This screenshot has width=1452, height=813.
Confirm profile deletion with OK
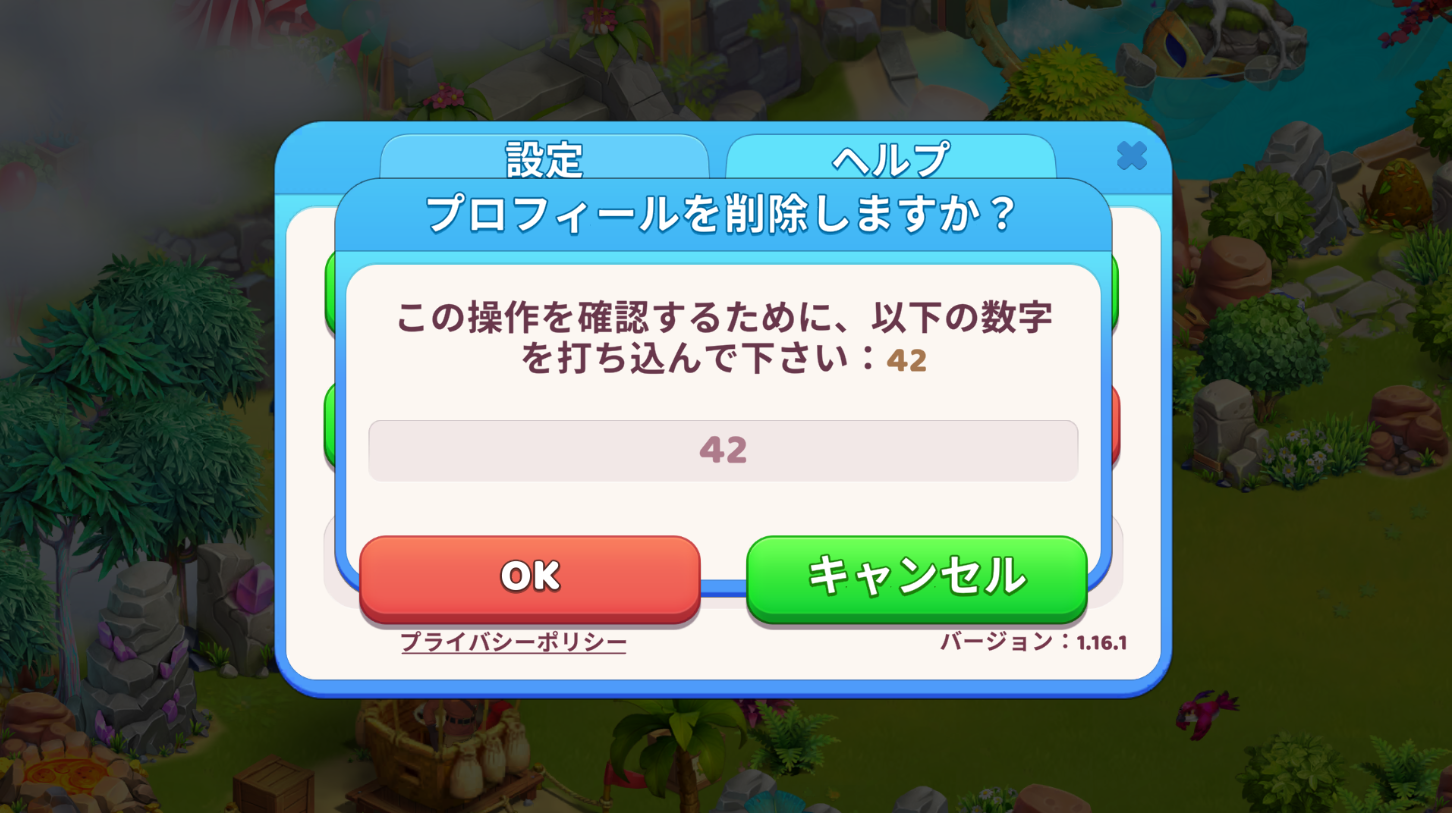(x=529, y=577)
